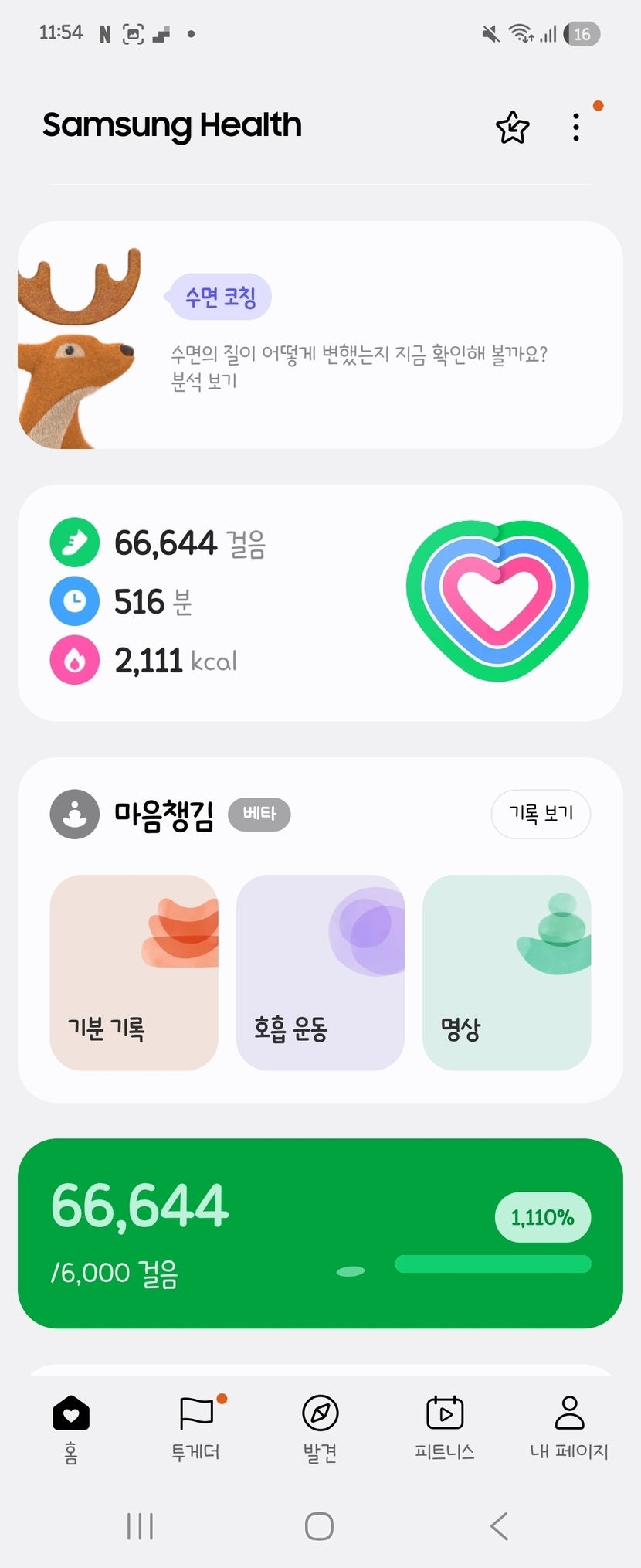Open the 명상 meditation tile
The width and height of the screenshot is (641, 1568).
tap(507, 972)
